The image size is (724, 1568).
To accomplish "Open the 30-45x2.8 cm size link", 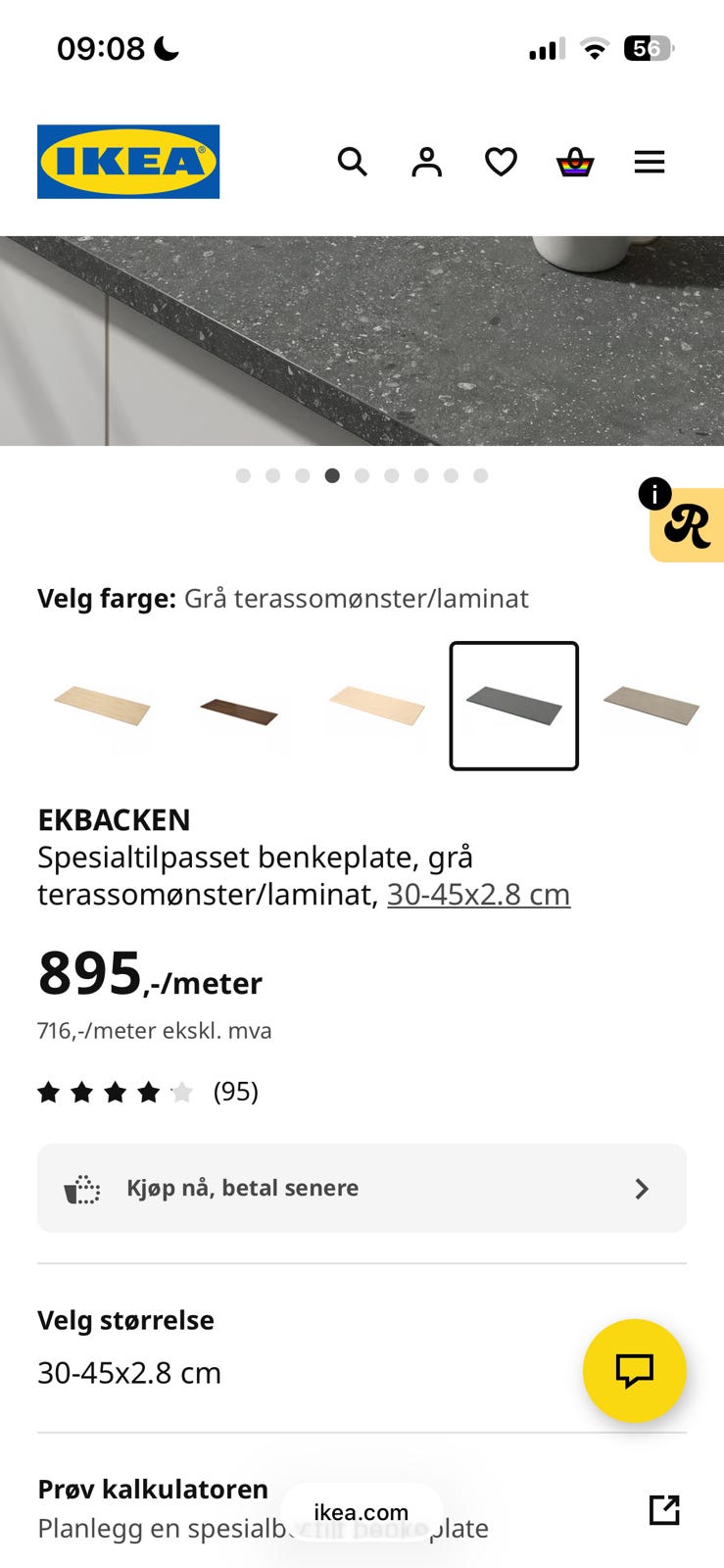I will tap(478, 894).
